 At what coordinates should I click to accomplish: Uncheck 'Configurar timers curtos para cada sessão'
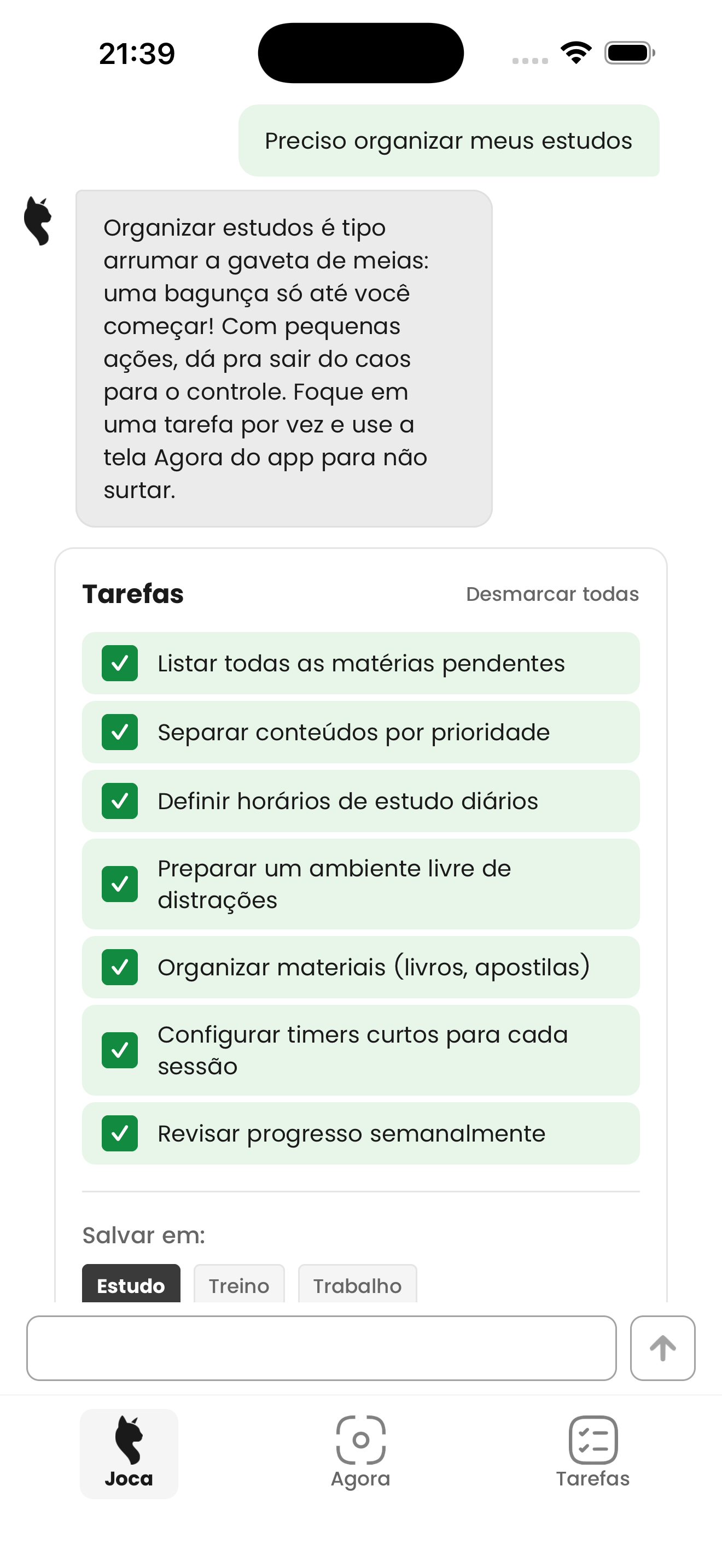pos(119,1050)
